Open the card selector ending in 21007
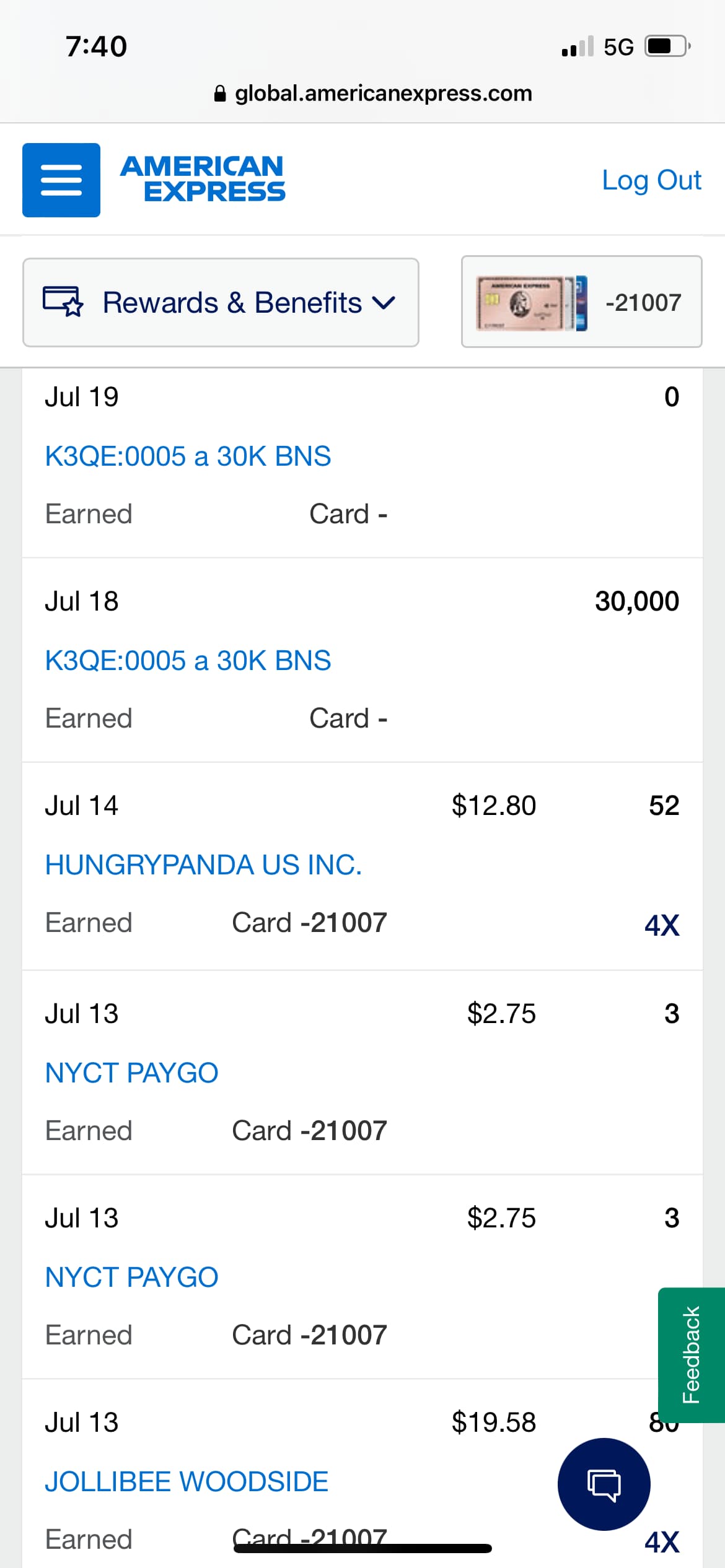The image size is (725, 1568). click(x=581, y=303)
